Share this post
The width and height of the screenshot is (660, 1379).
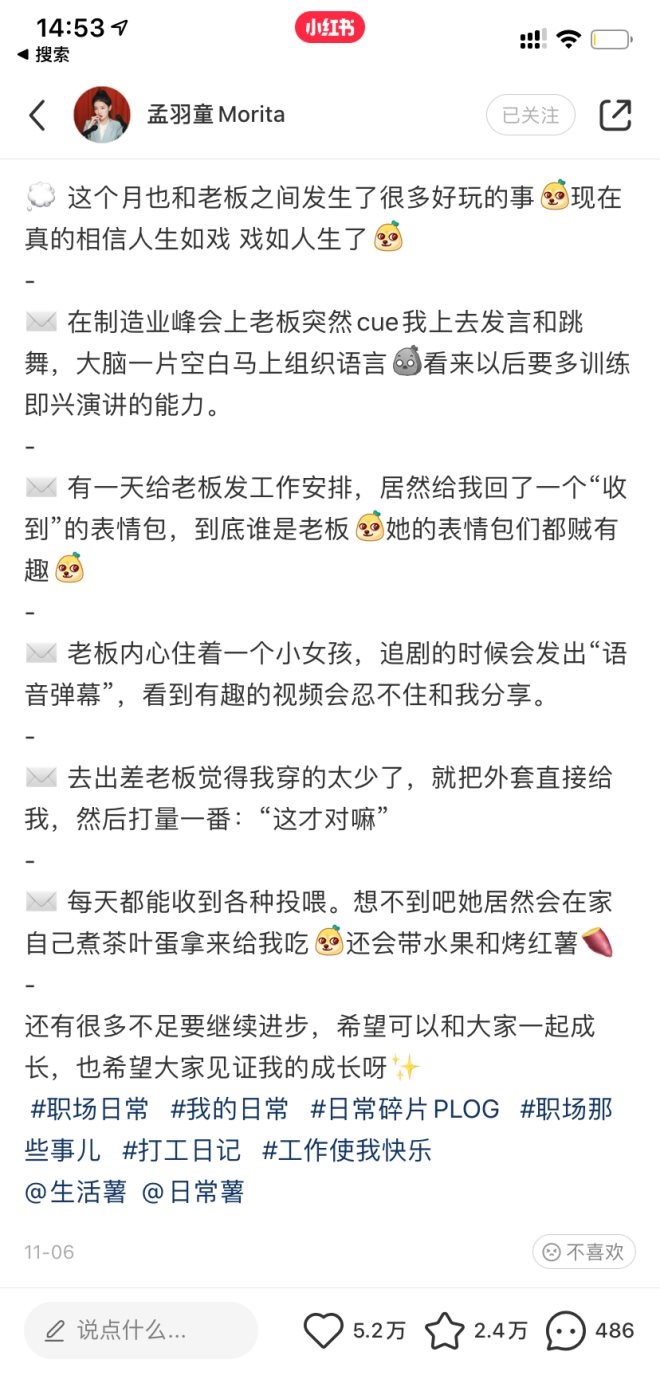[x=615, y=115]
